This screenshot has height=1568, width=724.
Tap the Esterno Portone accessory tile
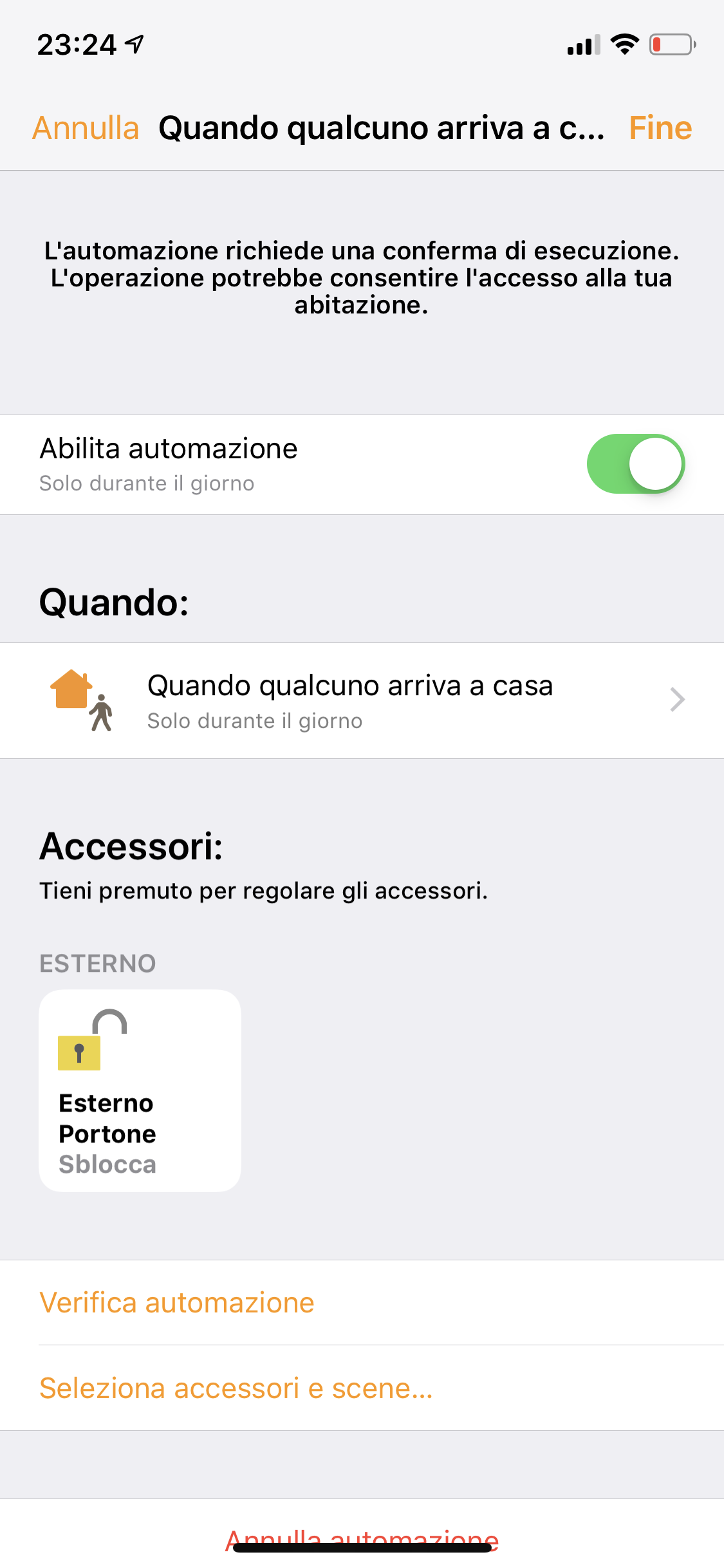click(140, 1090)
